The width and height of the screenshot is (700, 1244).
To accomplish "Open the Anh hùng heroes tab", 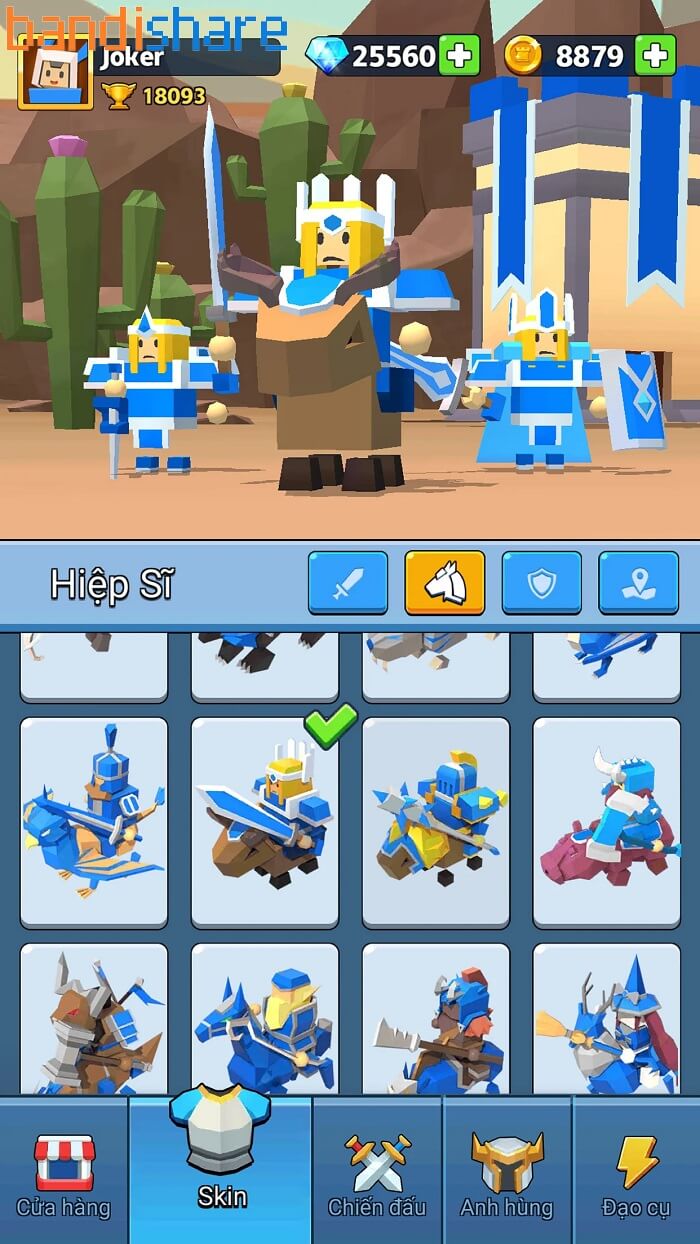I will [507, 1172].
